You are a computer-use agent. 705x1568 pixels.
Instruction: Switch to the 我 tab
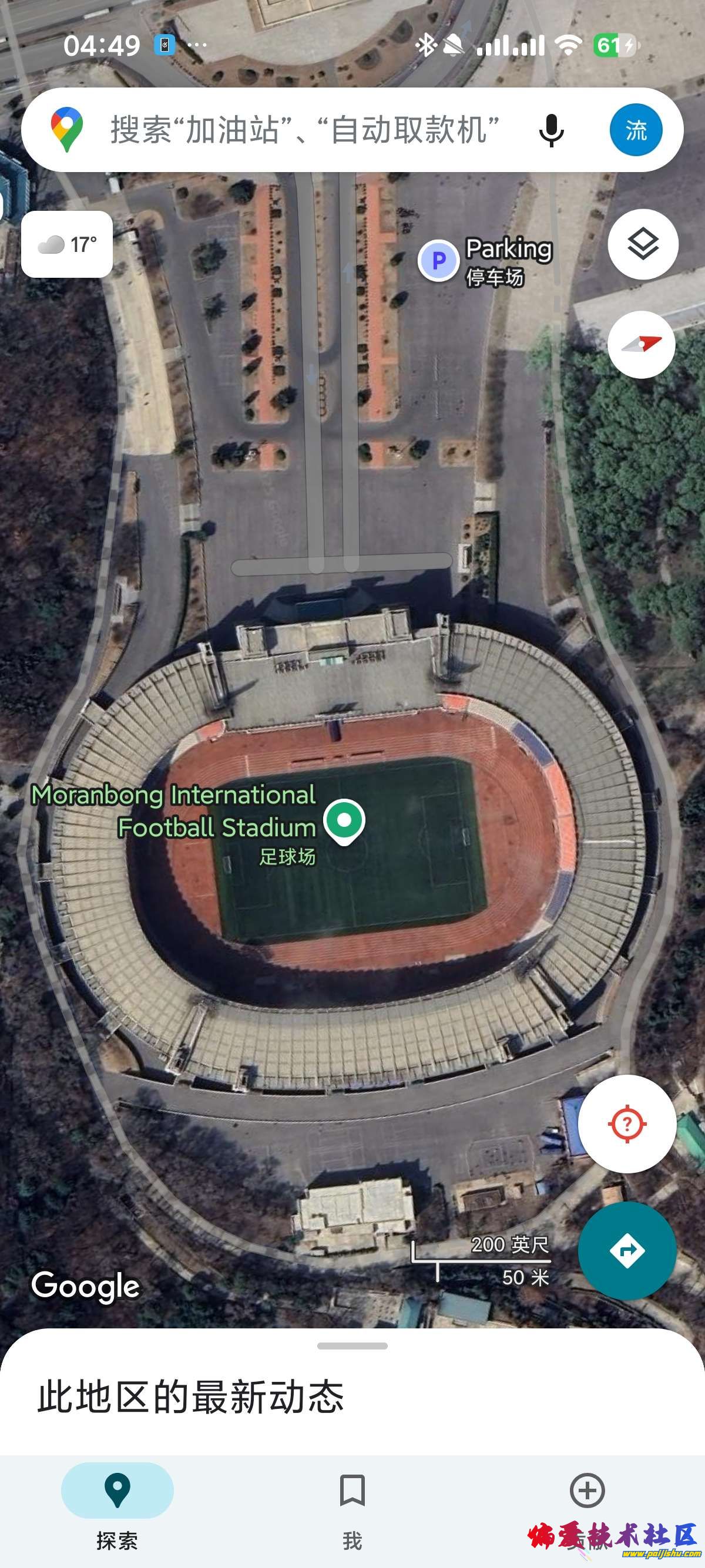(352, 1506)
